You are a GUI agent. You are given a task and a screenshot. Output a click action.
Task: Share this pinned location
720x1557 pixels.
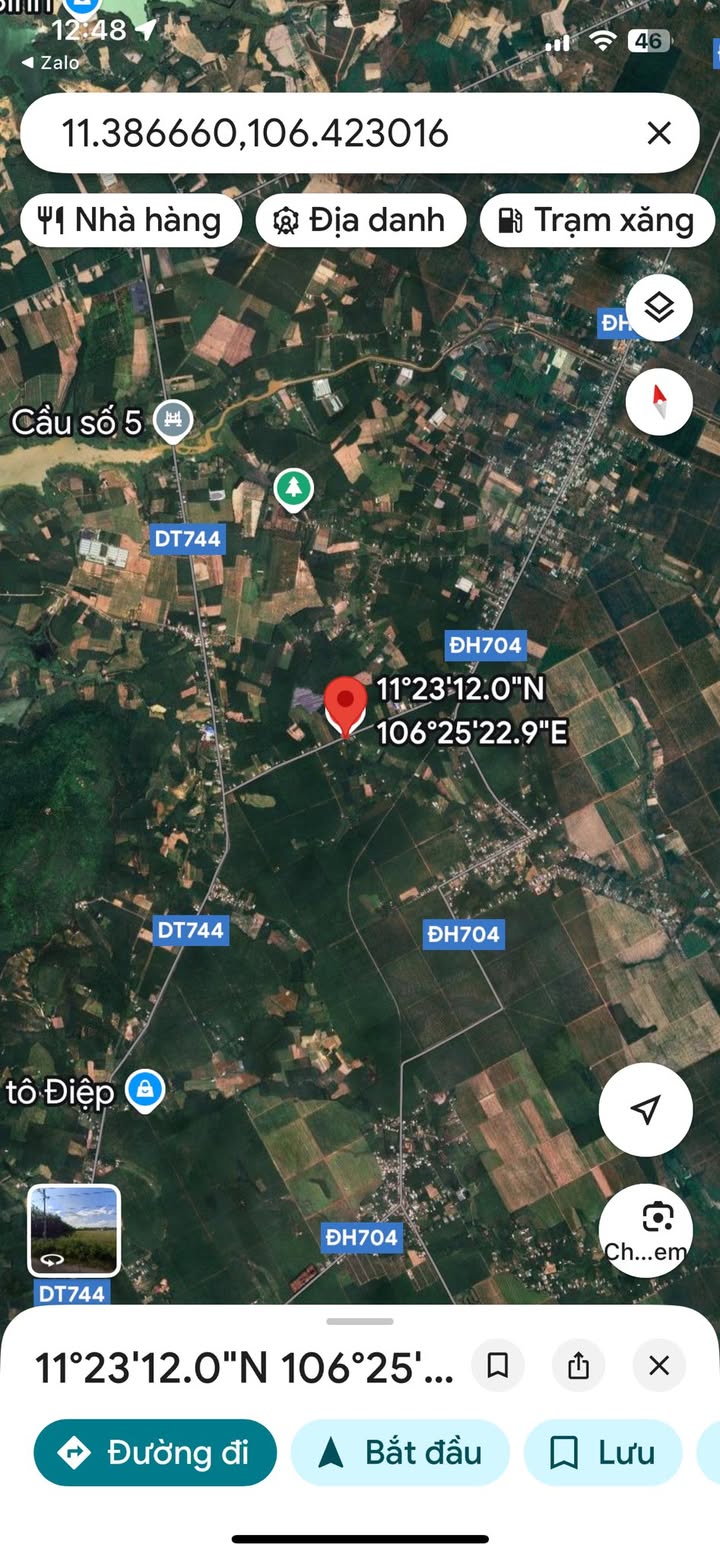(x=578, y=1366)
